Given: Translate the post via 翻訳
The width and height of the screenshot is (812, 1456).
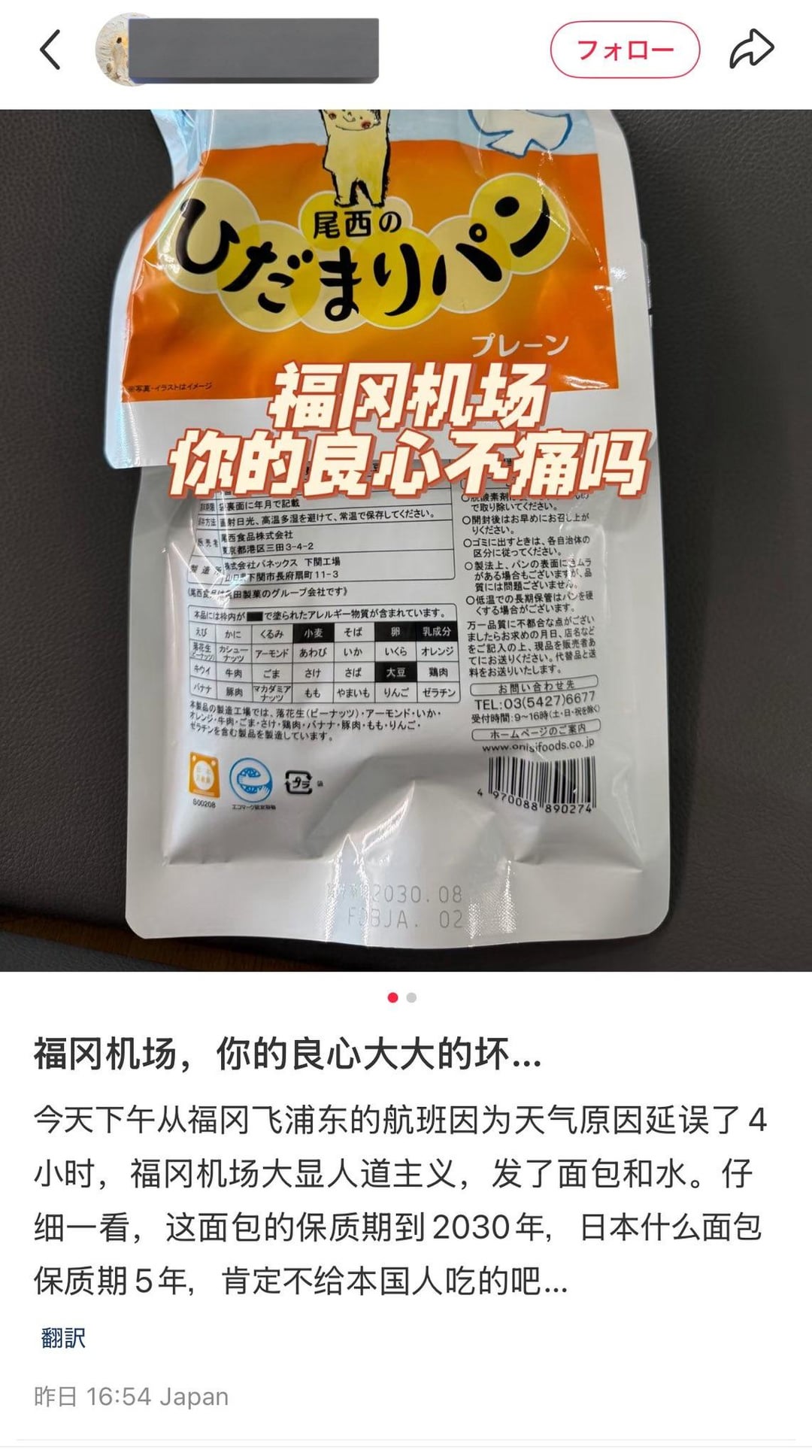Looking at the screenshot, I should pos(63,1338).
